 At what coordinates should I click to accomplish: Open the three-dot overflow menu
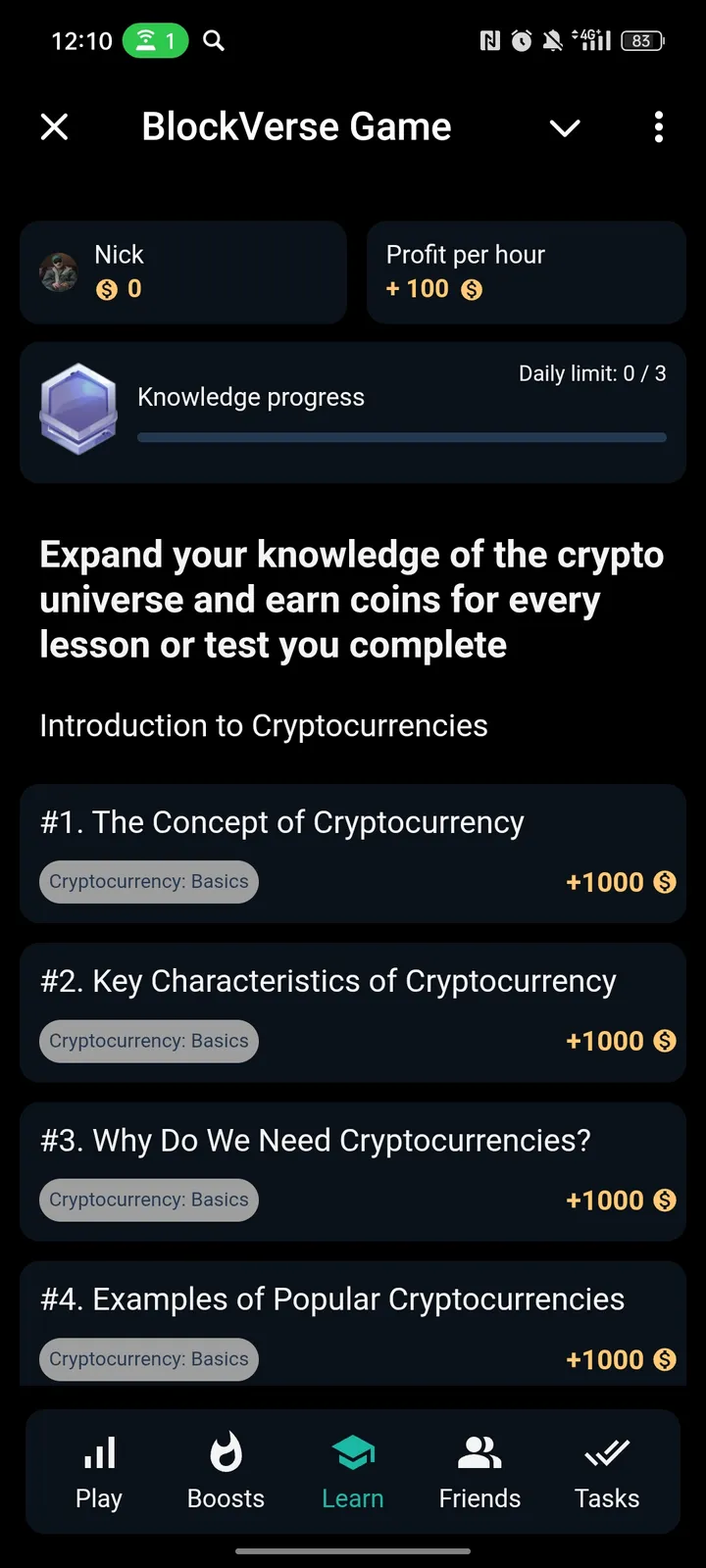(659, 126)
